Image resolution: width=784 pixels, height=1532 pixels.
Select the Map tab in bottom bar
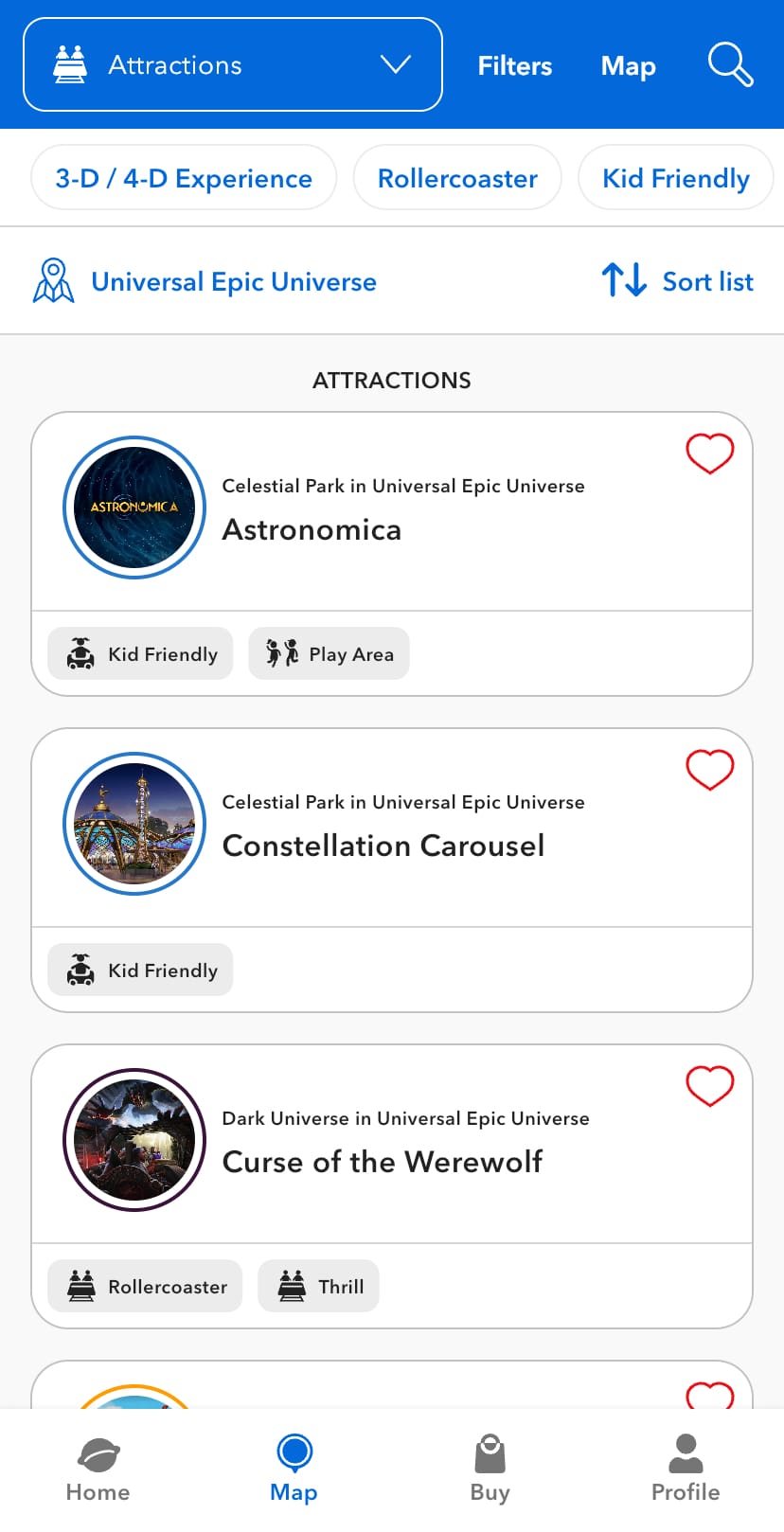(x=294, y=1468)
